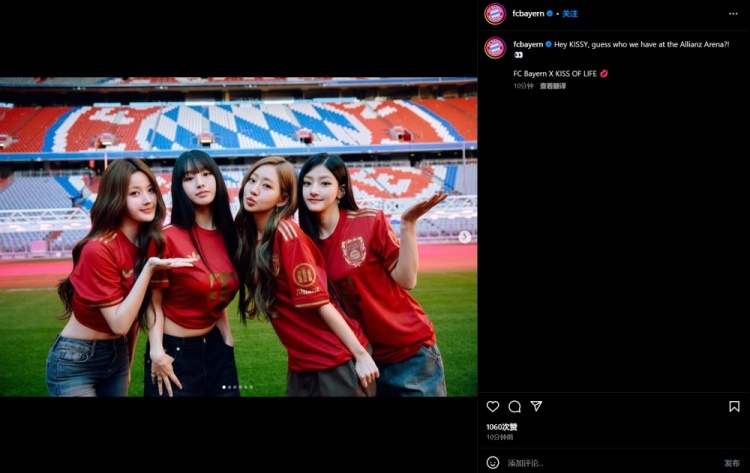Share the post via paper plane icon
Viewport: 750px width, 473px height.
coord(536,406)
